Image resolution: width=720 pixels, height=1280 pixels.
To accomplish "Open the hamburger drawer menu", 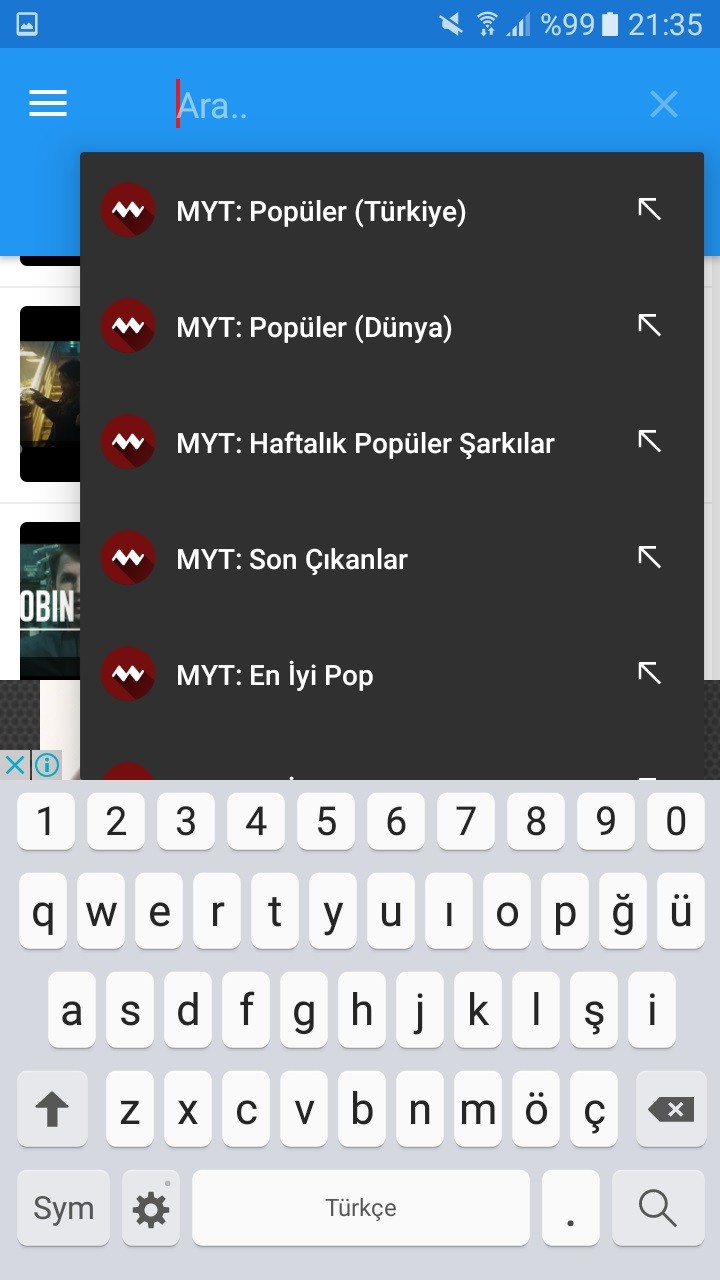I will click(48, 103).
